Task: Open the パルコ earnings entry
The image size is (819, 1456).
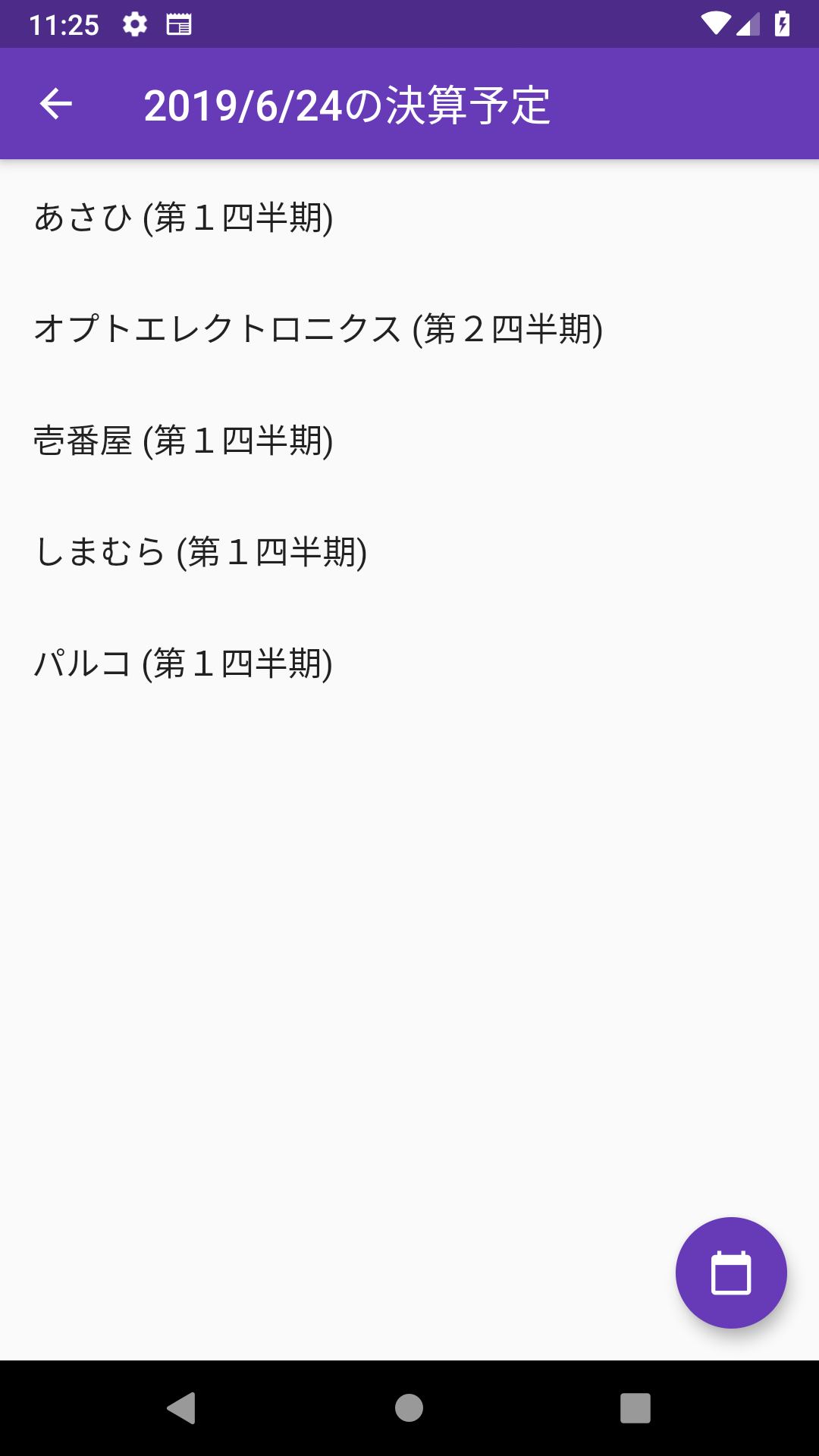Action: tap(184, 664)
